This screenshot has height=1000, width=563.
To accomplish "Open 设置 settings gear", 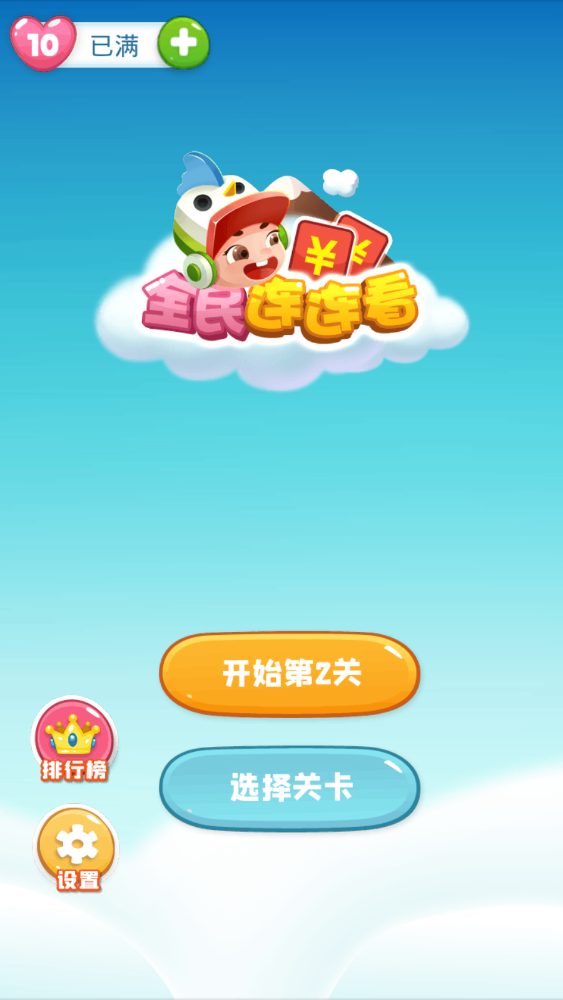I will (x=77, y=848).
